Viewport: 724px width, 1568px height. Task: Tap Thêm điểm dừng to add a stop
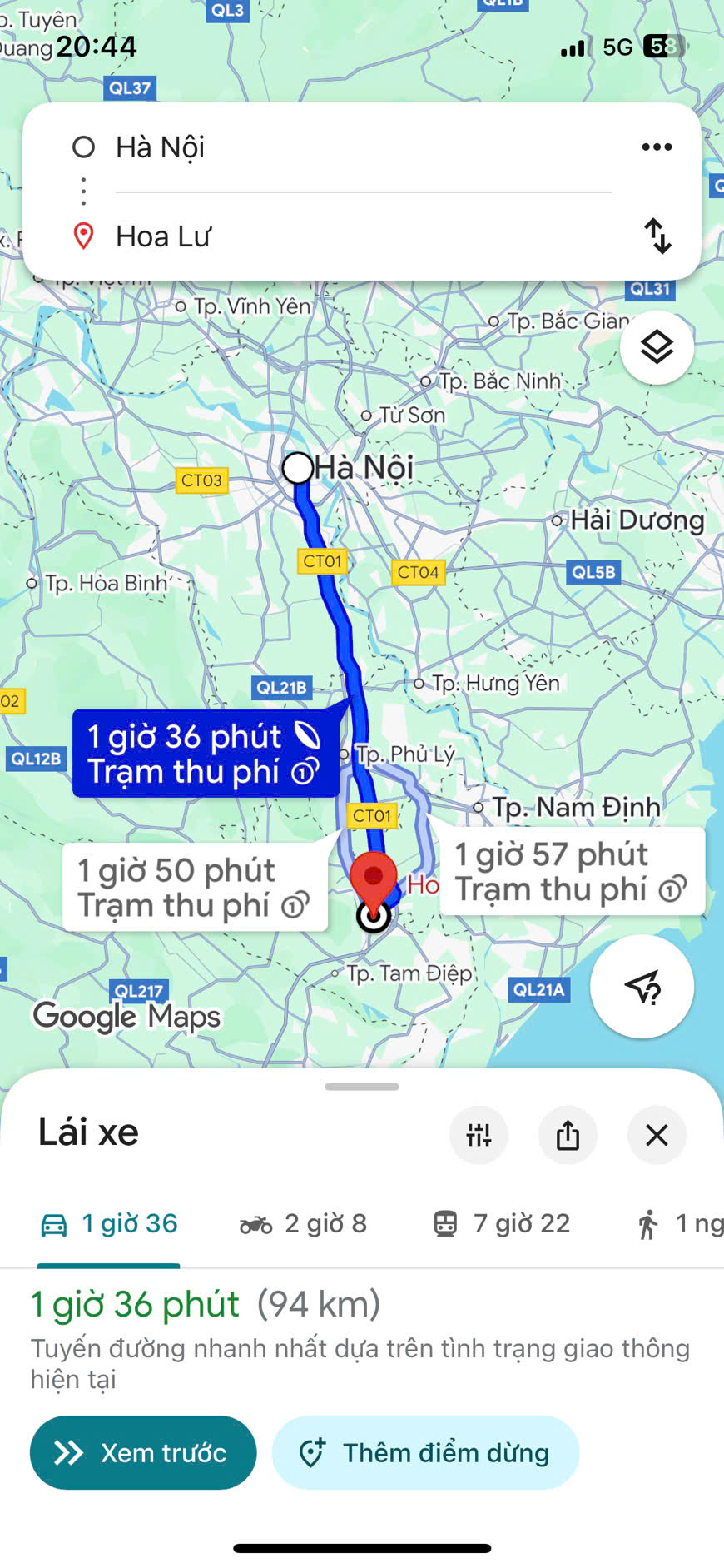pyautogui.click(x=424, y=1452)
